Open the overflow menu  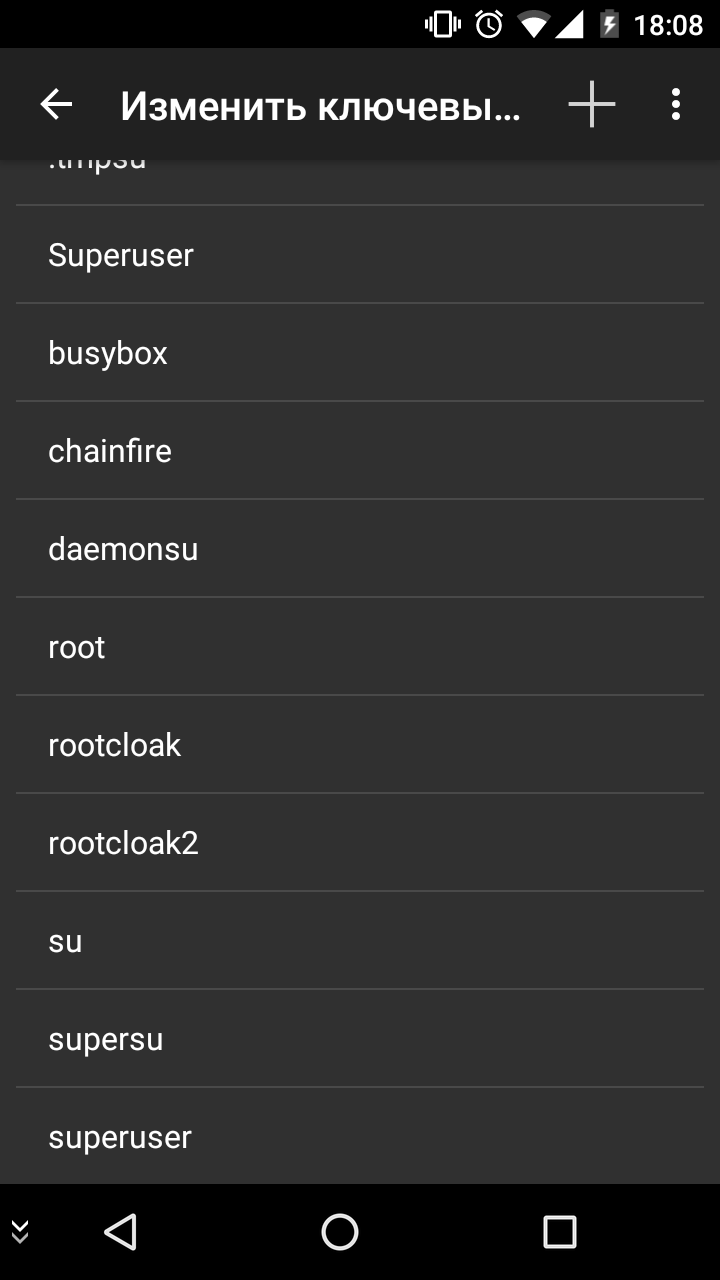pyautogui.click(x=676, y=104)
